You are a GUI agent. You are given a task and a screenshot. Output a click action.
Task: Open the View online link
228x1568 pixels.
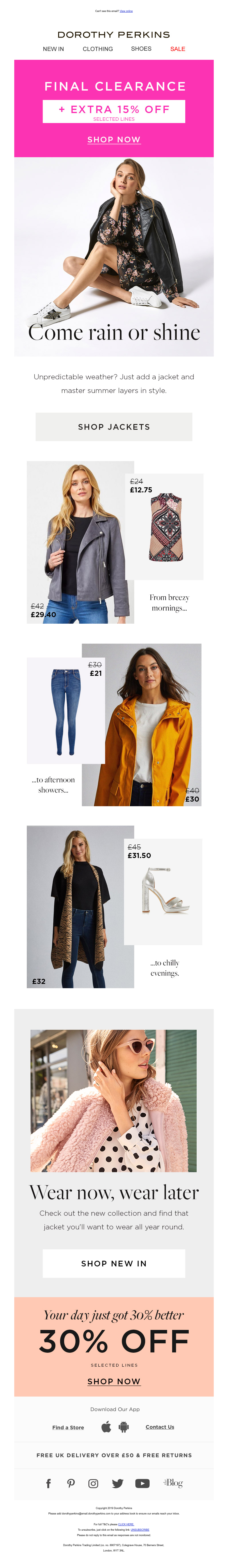pyautogui.click(x=126, y=11)
